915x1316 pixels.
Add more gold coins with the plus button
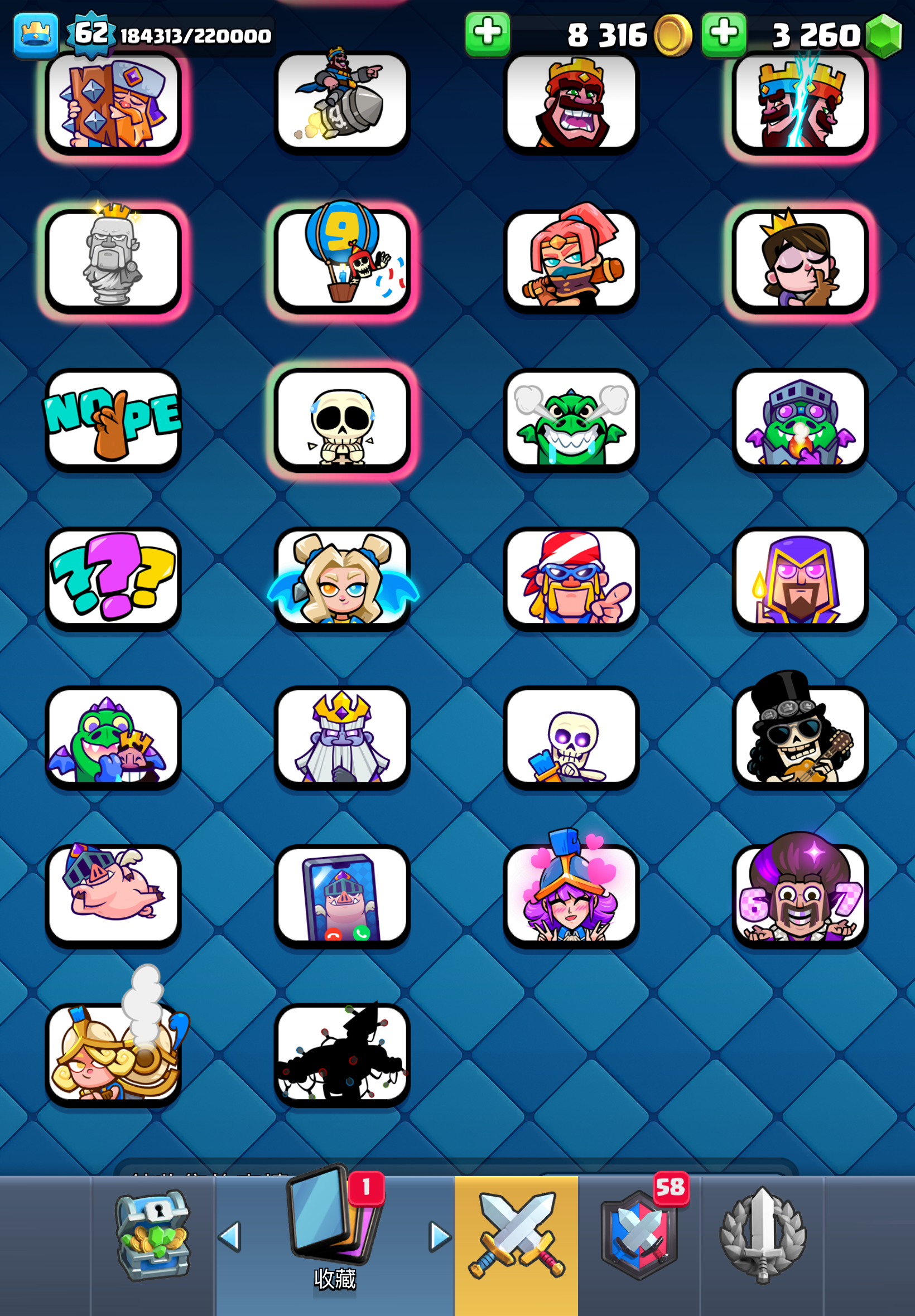click(487, 33)
